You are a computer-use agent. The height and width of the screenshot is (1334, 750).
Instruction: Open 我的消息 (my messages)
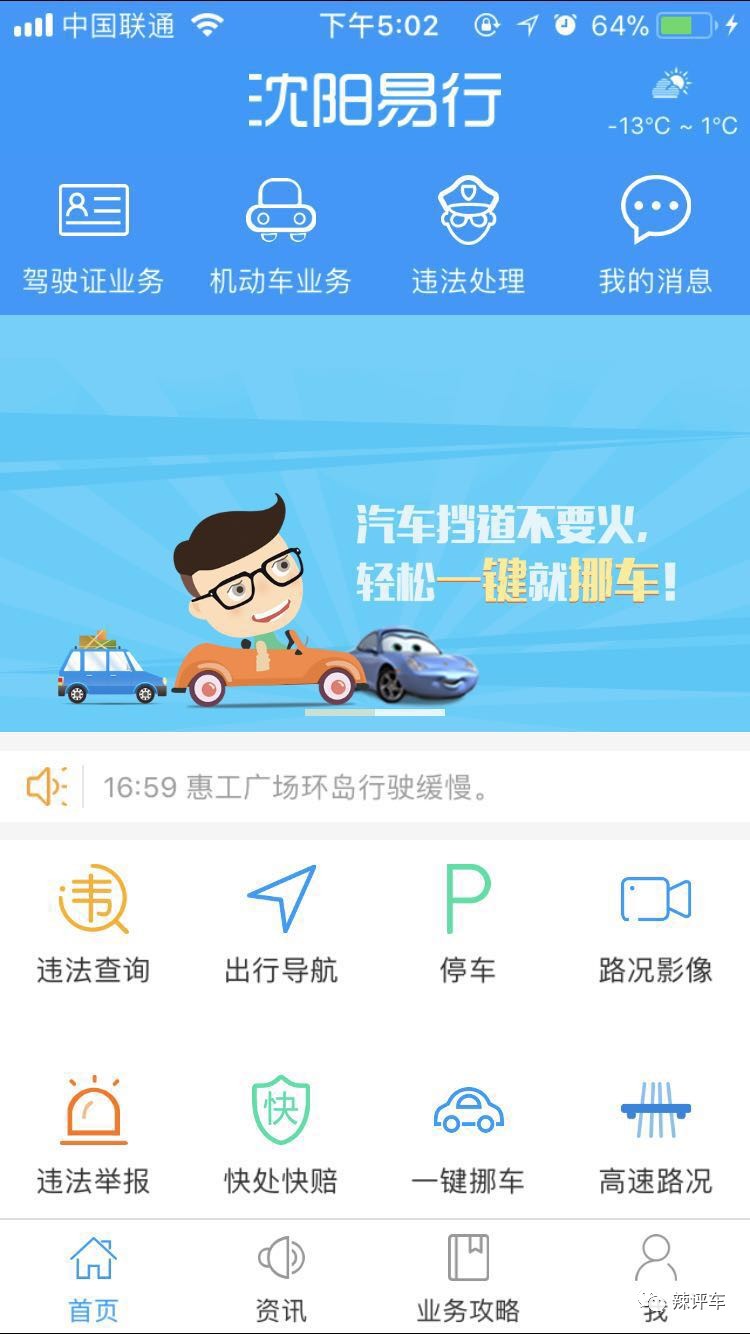click(655, 232)
